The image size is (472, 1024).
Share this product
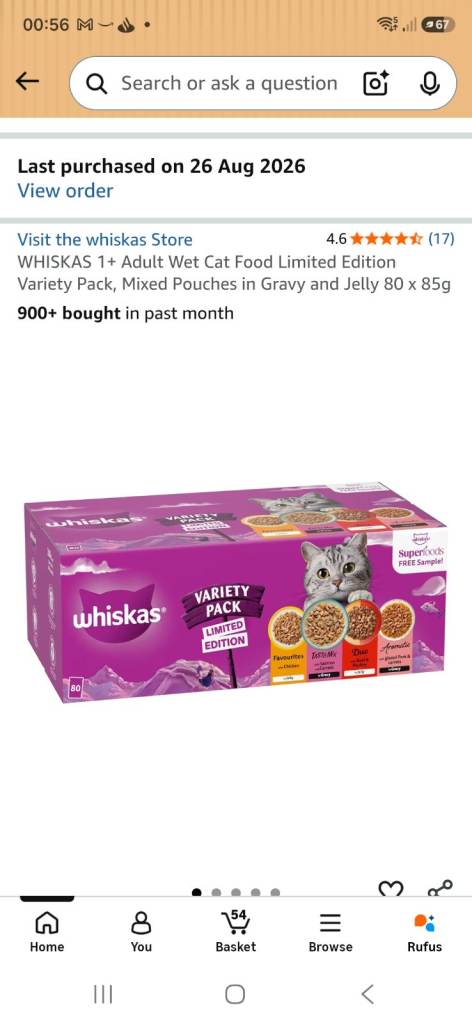click(439, 888)
